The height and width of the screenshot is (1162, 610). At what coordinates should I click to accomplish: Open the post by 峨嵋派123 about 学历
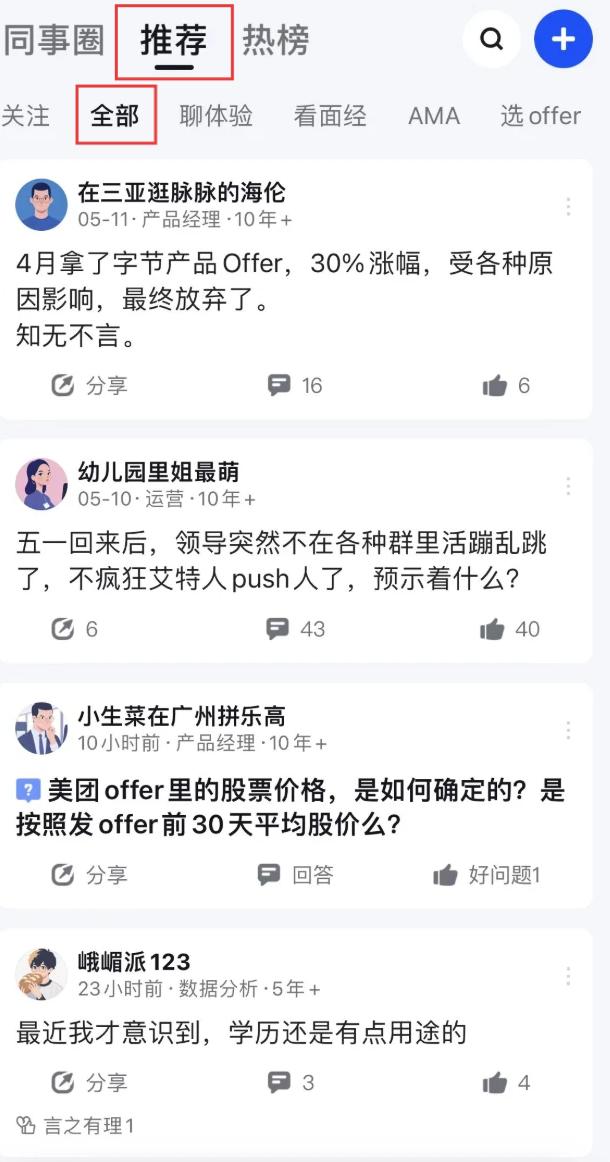tap(242, 1033)
